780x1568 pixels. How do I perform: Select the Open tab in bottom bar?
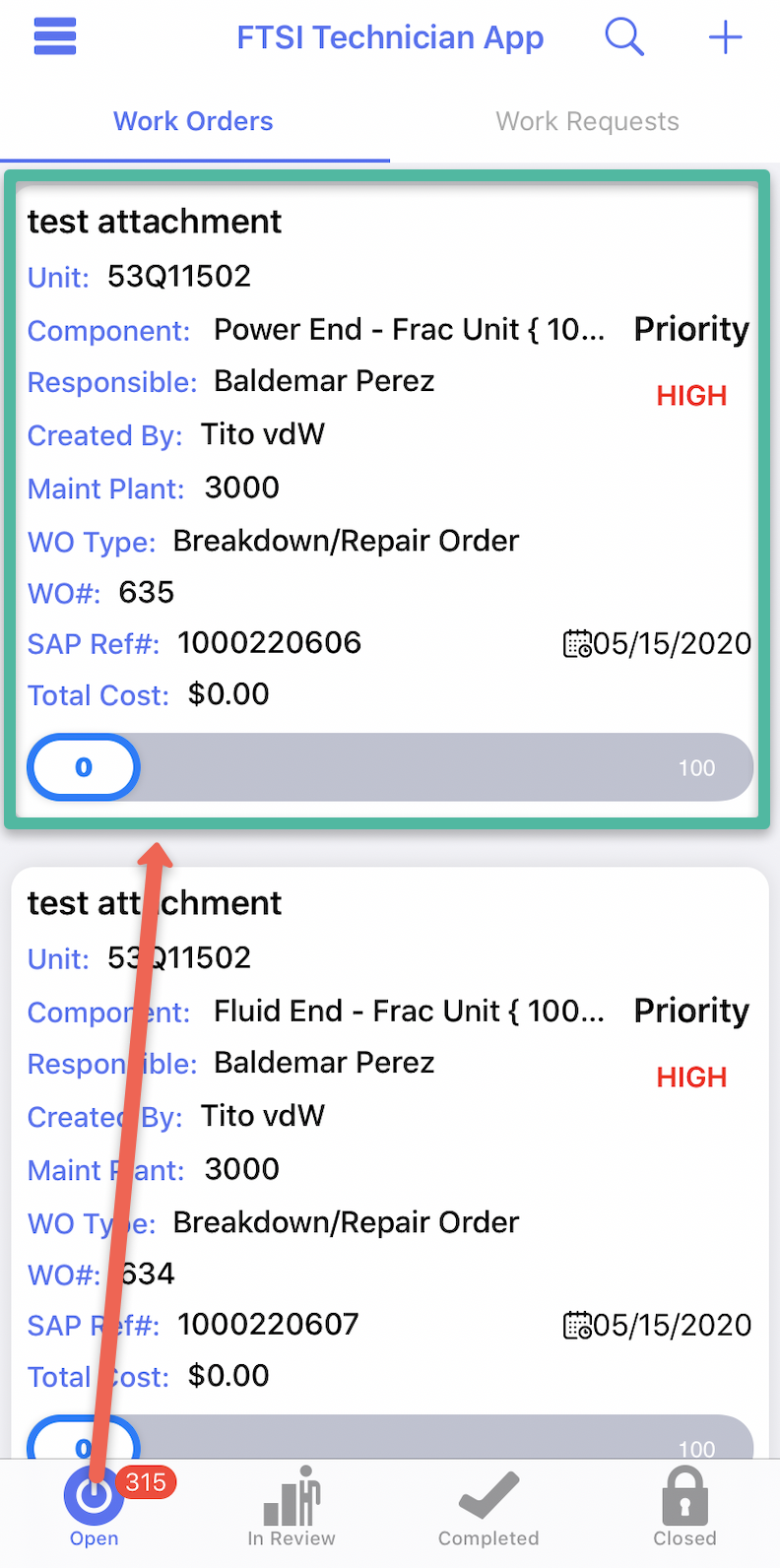94,1507
